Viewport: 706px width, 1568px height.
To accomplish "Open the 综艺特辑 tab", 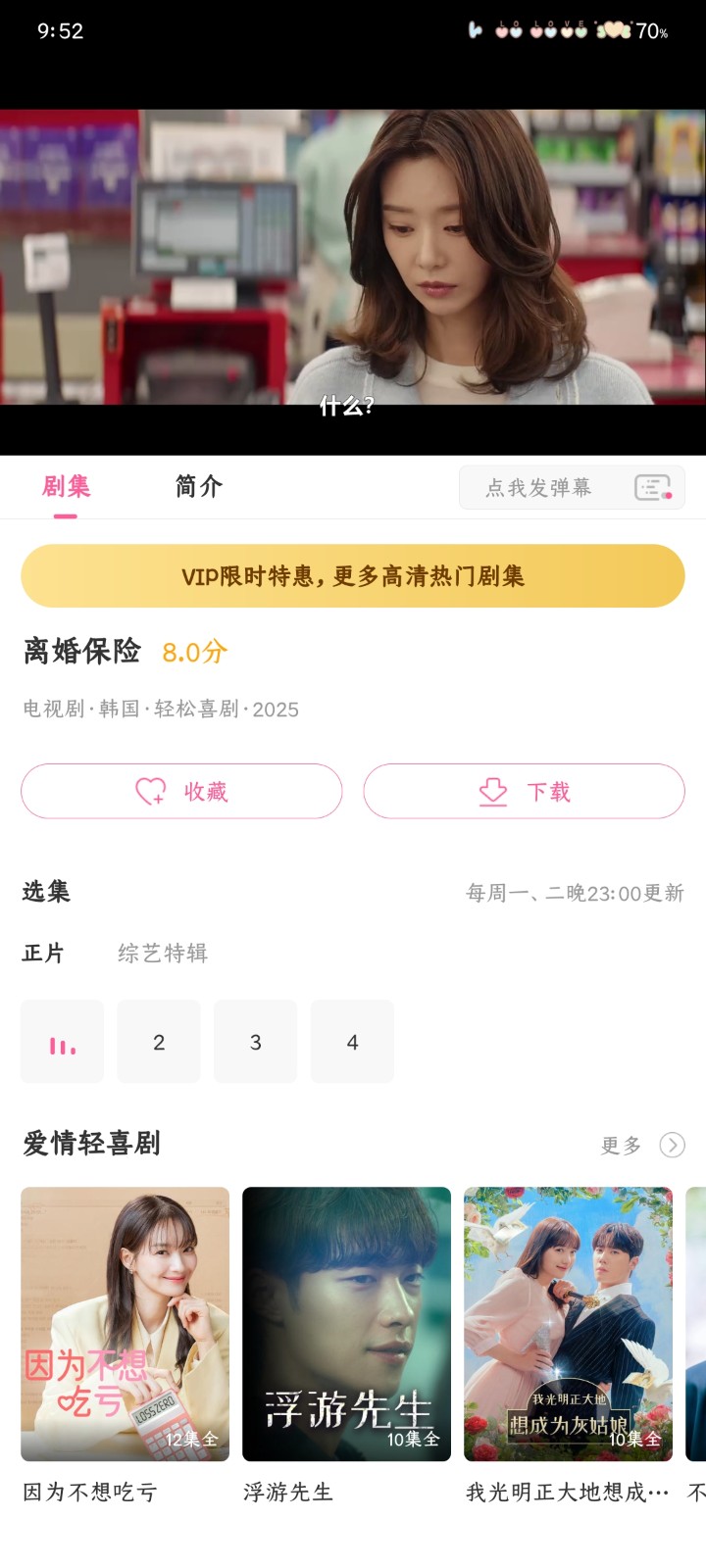I will tap(160, 952).
